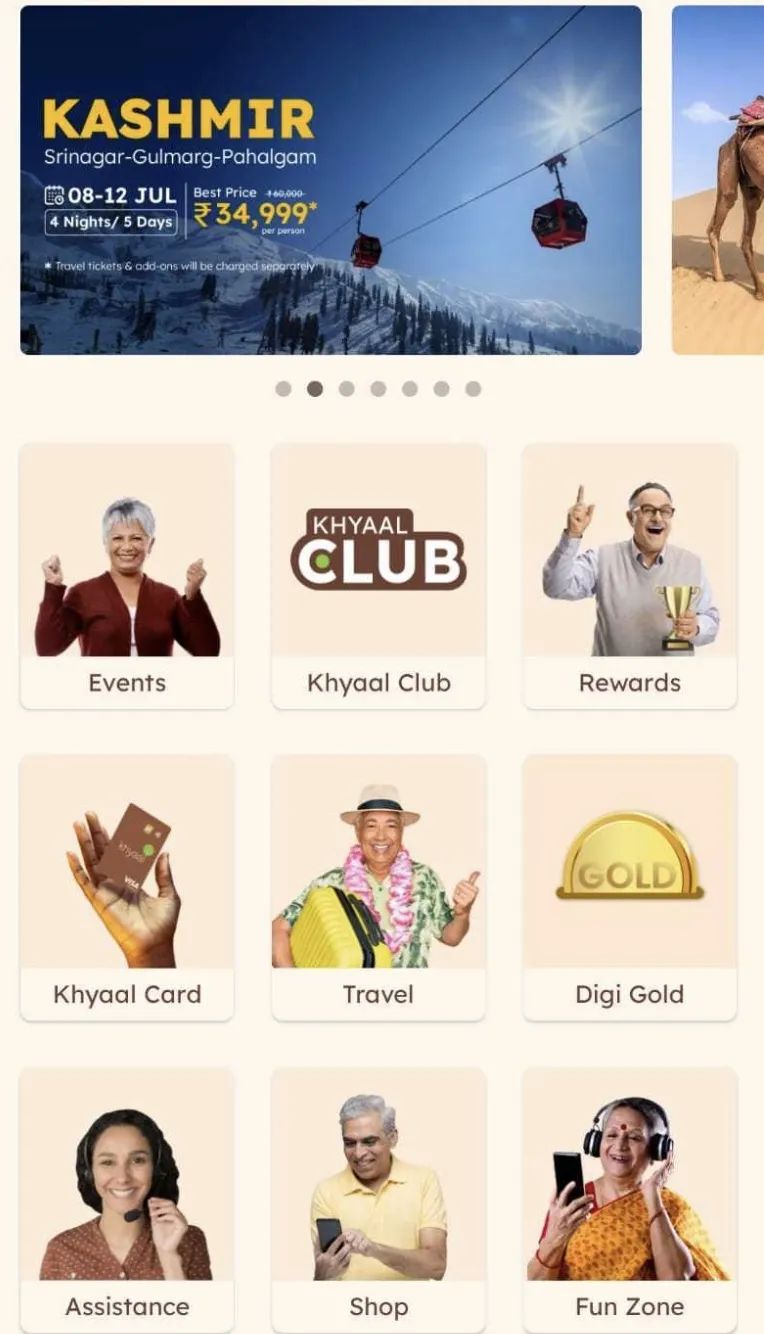Open the Events tile
The height and width of the screenshot is (1334, 764).
127,577
